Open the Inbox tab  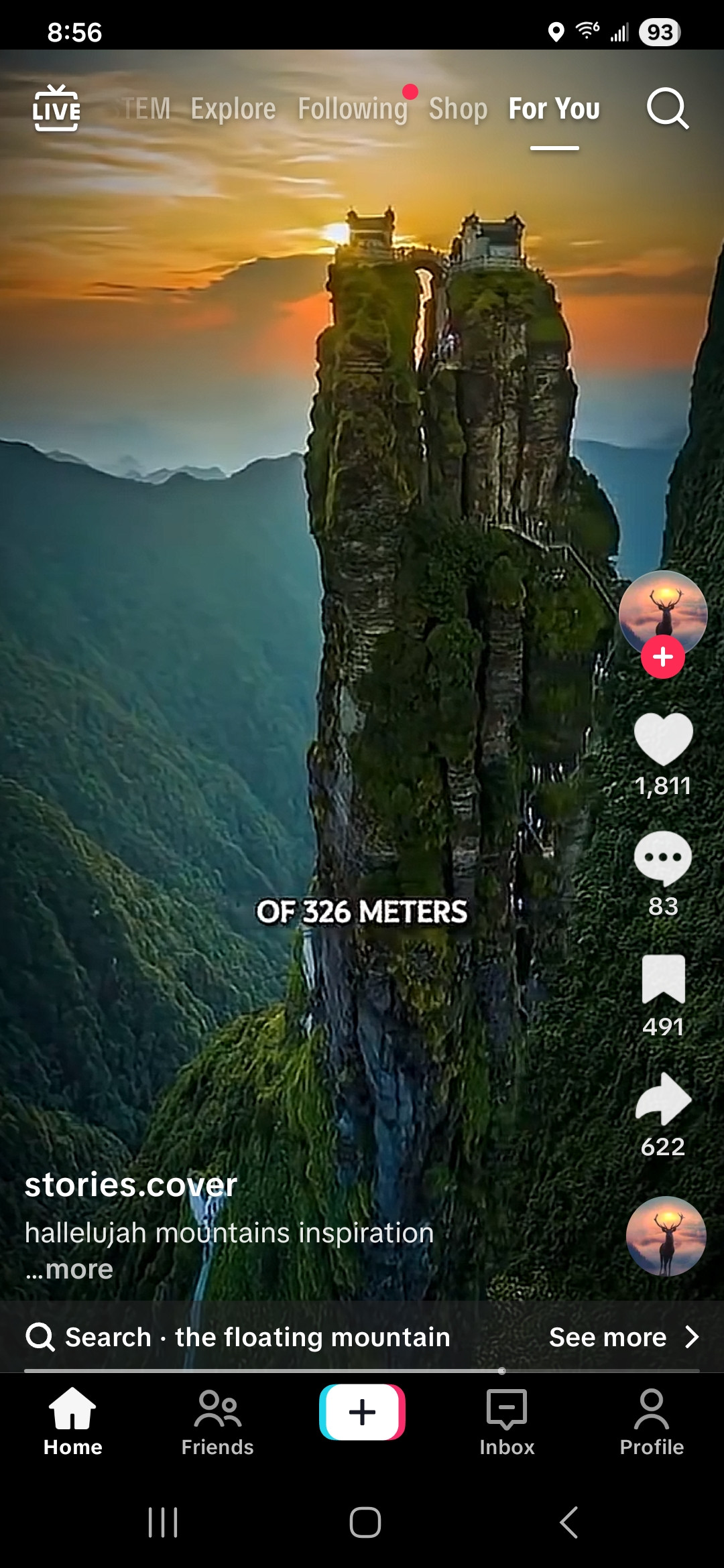pos(507,1422)
